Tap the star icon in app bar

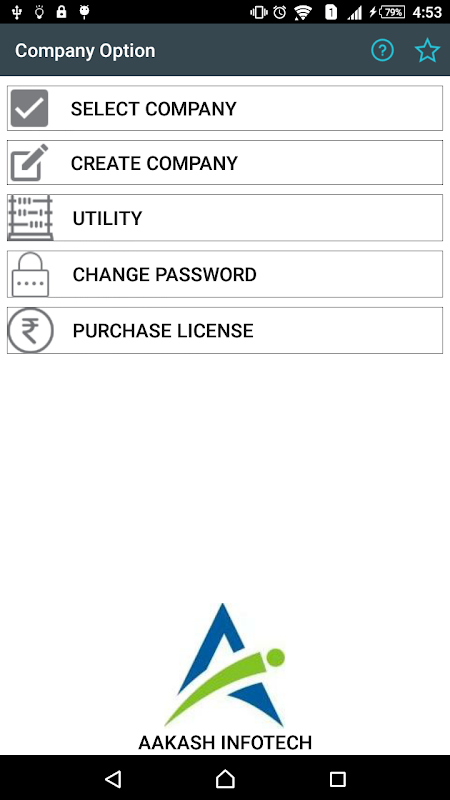pos(427,51)
